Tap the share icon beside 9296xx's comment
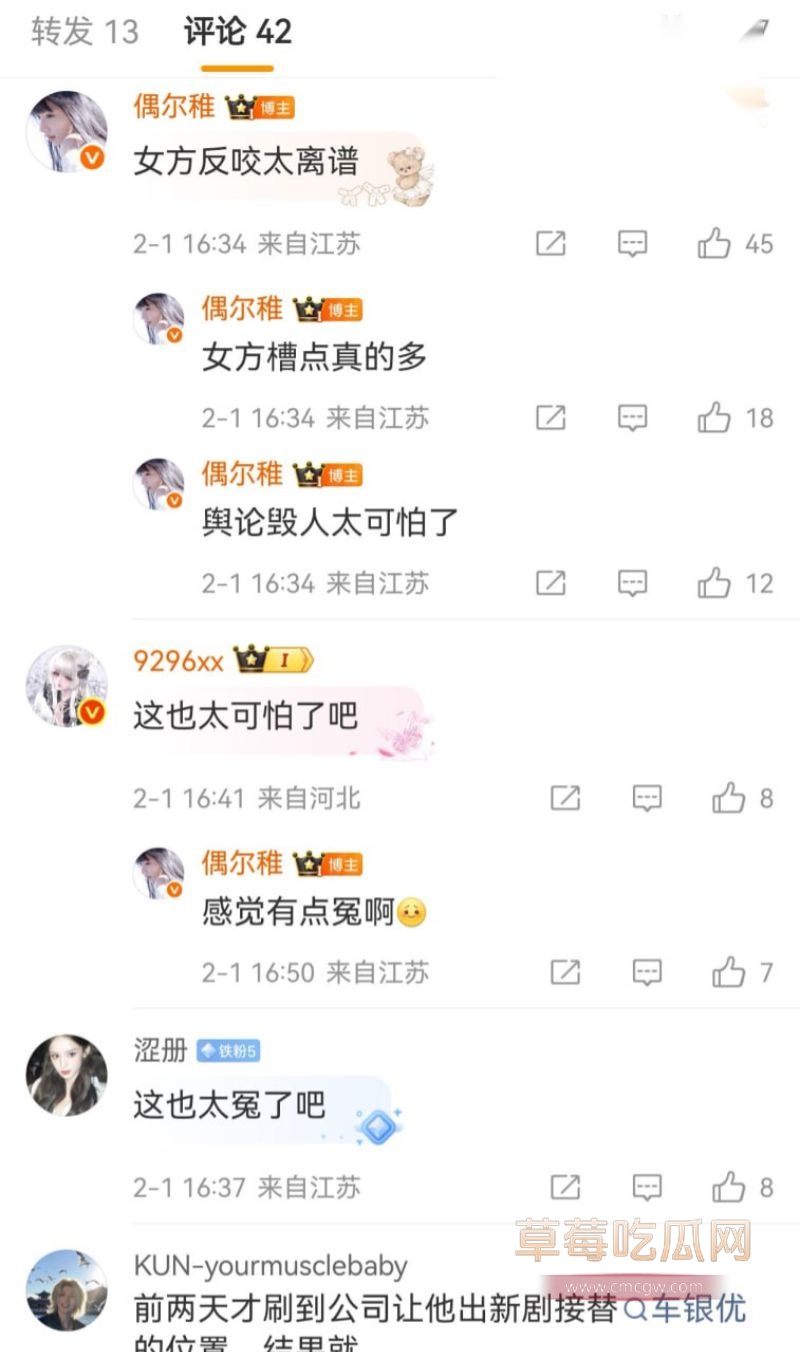 (567, 797)
